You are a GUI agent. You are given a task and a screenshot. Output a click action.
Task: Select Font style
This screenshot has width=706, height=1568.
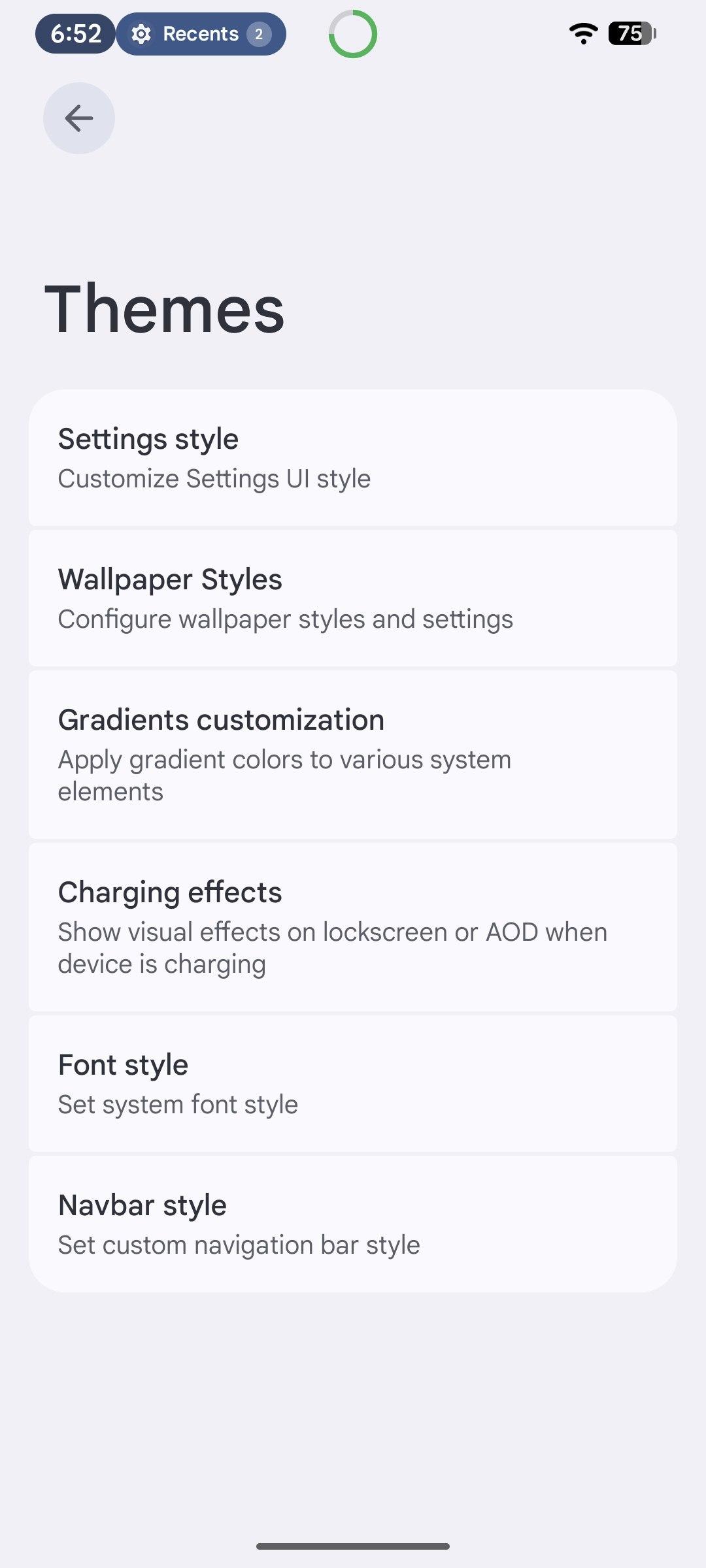353,1084
